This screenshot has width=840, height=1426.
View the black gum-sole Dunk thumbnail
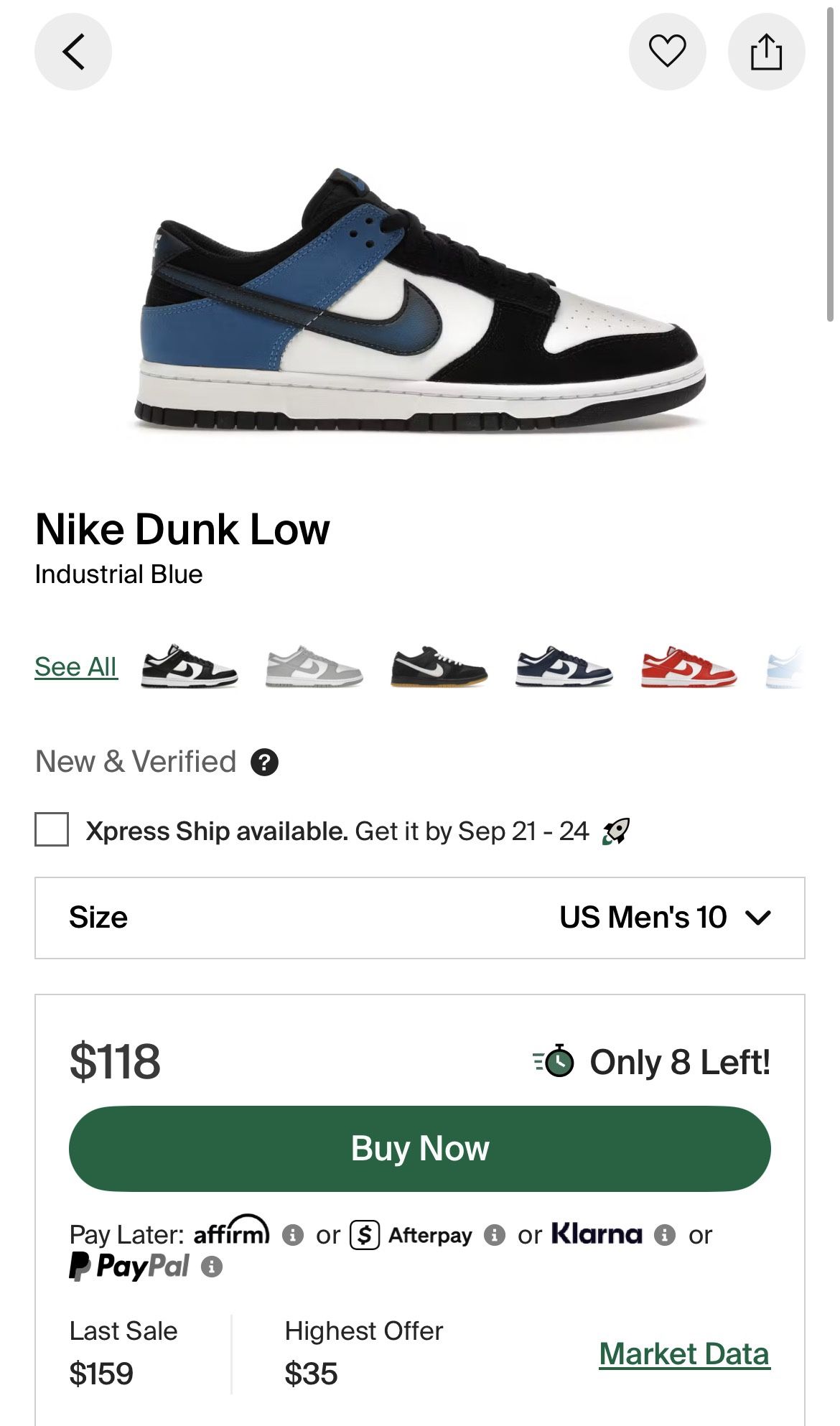(439, 666)
